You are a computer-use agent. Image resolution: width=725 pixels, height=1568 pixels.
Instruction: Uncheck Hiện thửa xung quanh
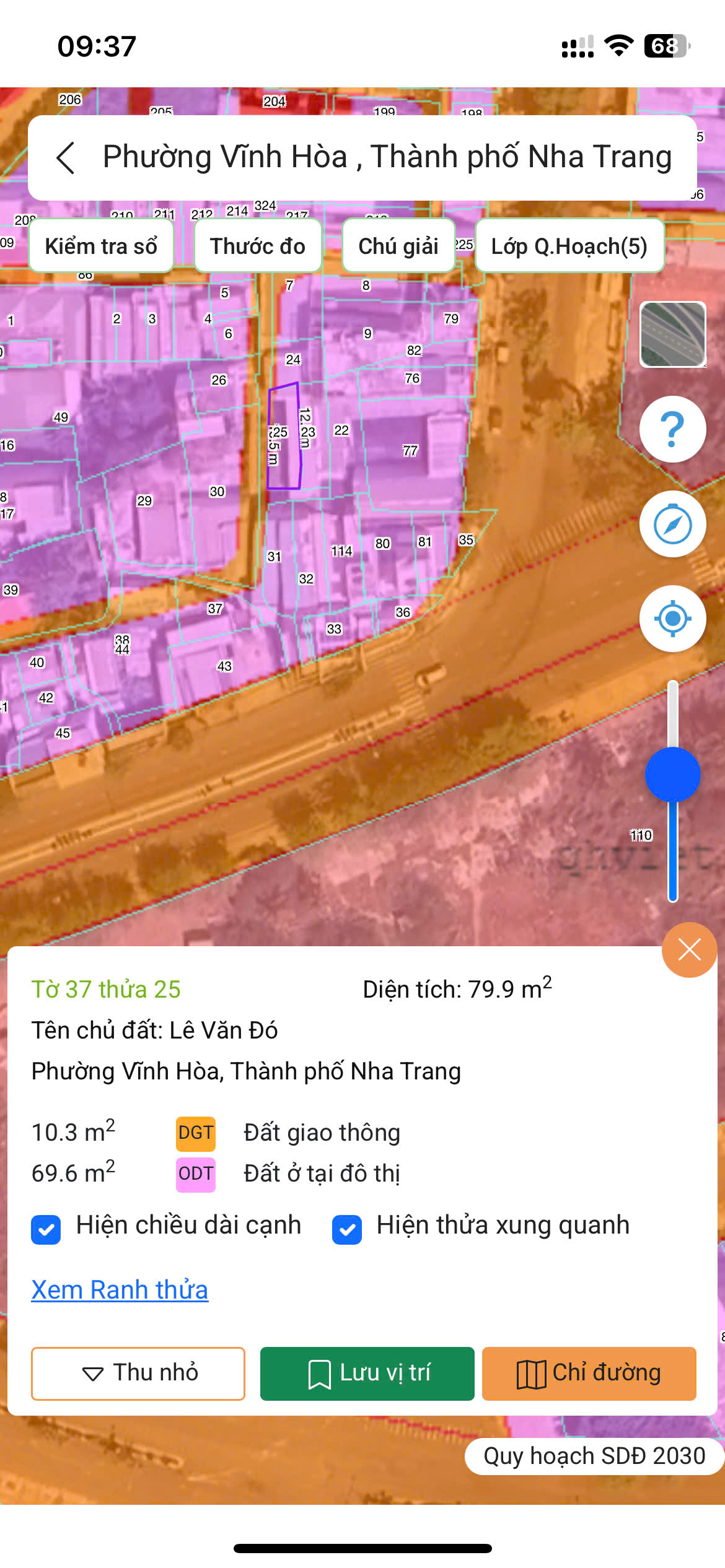pos(347,1229)
